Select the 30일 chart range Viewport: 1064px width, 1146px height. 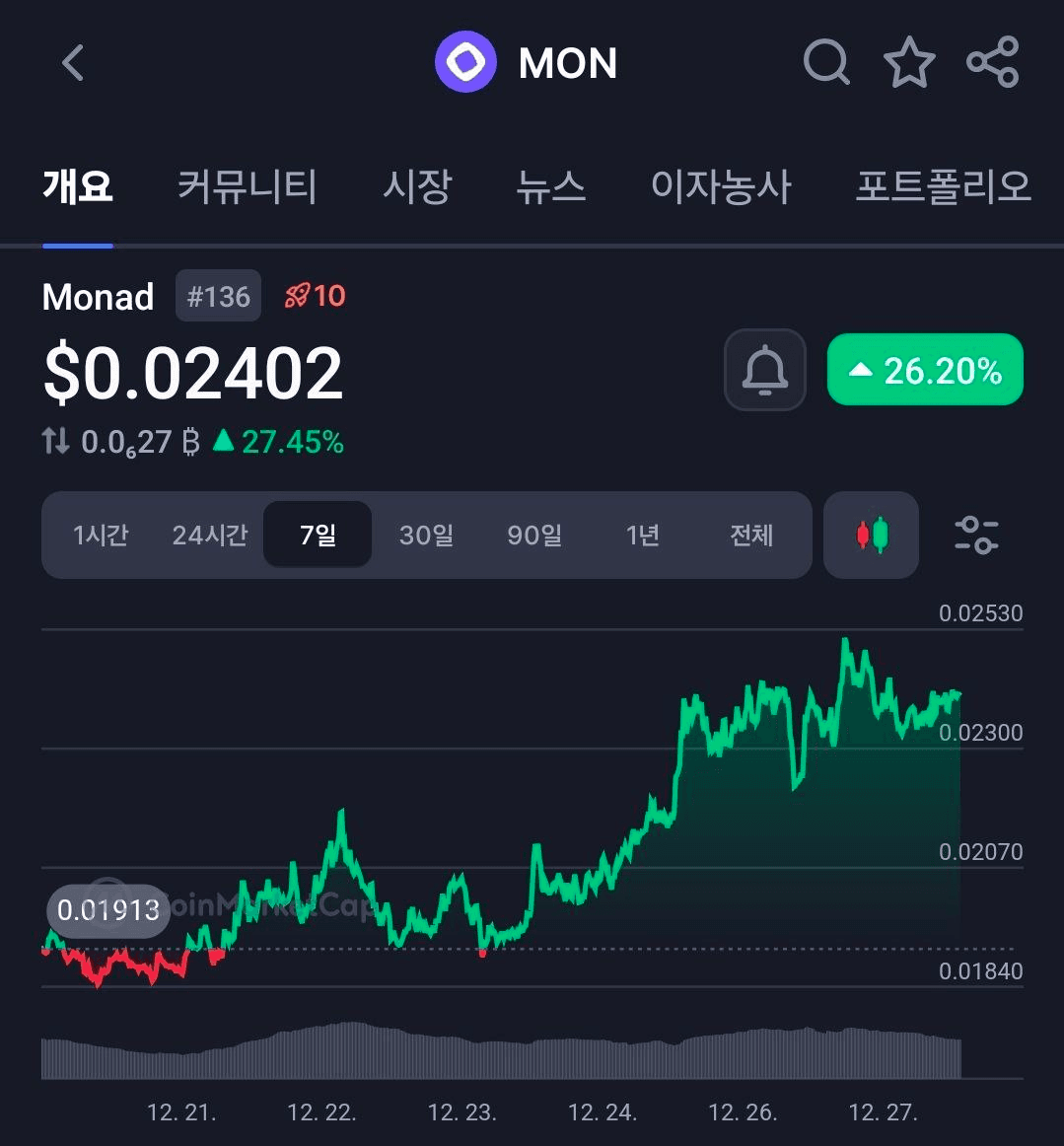coord(426,536)
